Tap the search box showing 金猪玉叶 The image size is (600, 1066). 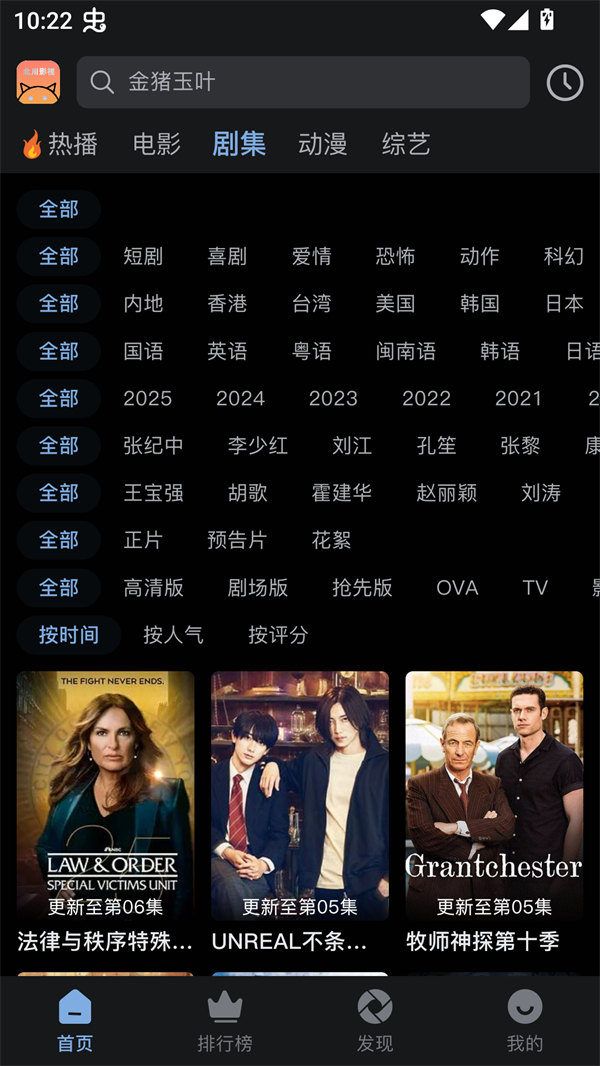click(303, 82)
